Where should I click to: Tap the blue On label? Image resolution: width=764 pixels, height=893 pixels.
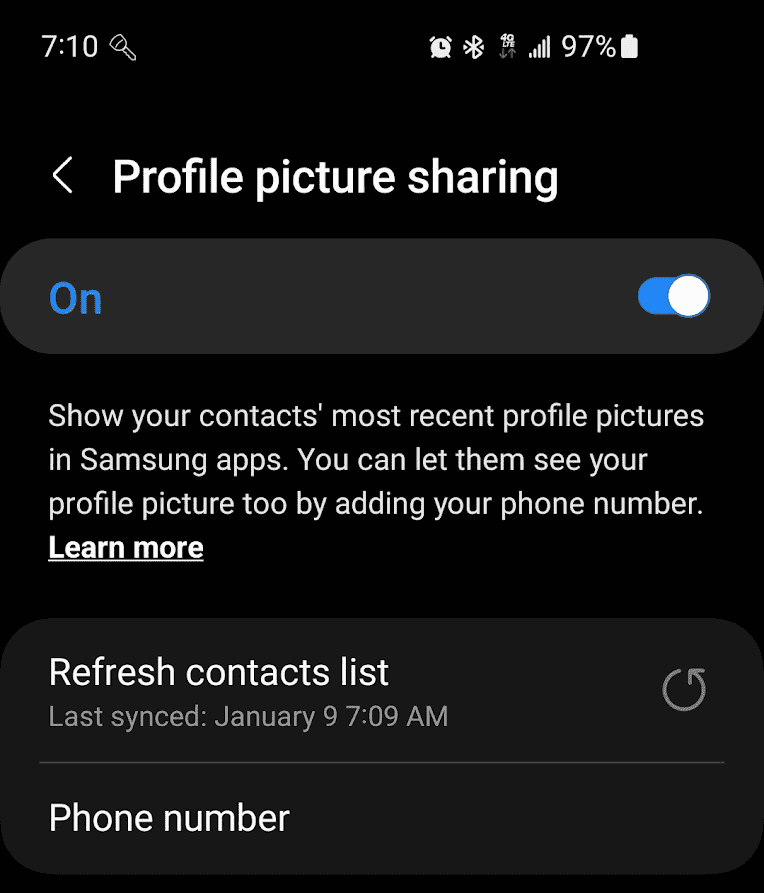pos(74,296)
